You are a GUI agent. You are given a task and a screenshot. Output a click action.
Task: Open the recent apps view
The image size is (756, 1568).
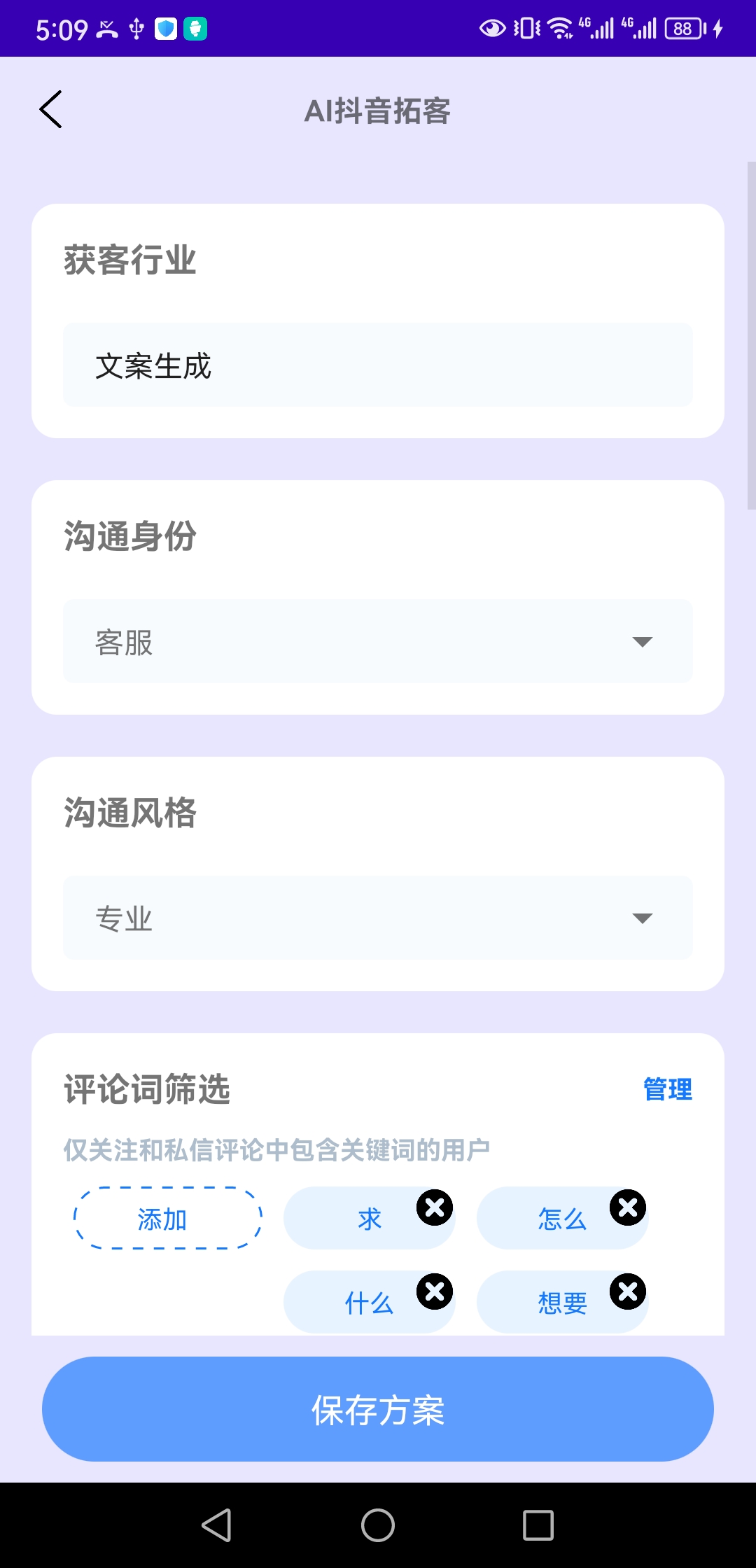tap(538, 1525)
